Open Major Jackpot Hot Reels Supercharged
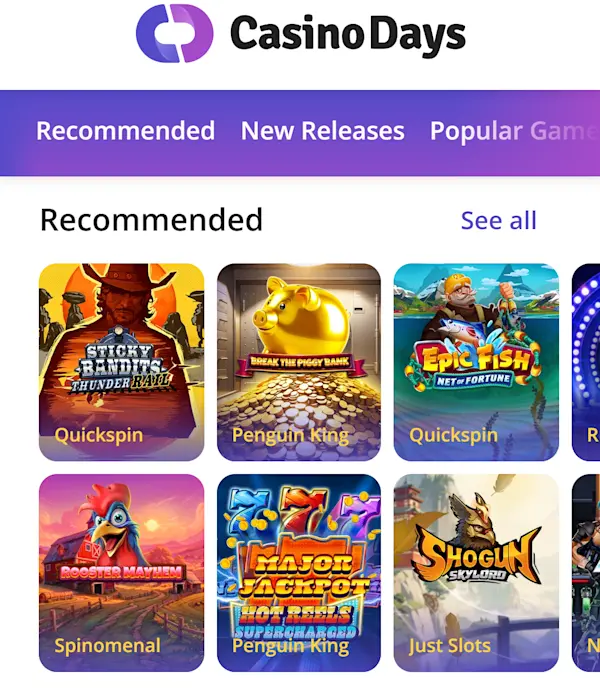This screenshot has height=700, width=600. [x=299, y=572]
